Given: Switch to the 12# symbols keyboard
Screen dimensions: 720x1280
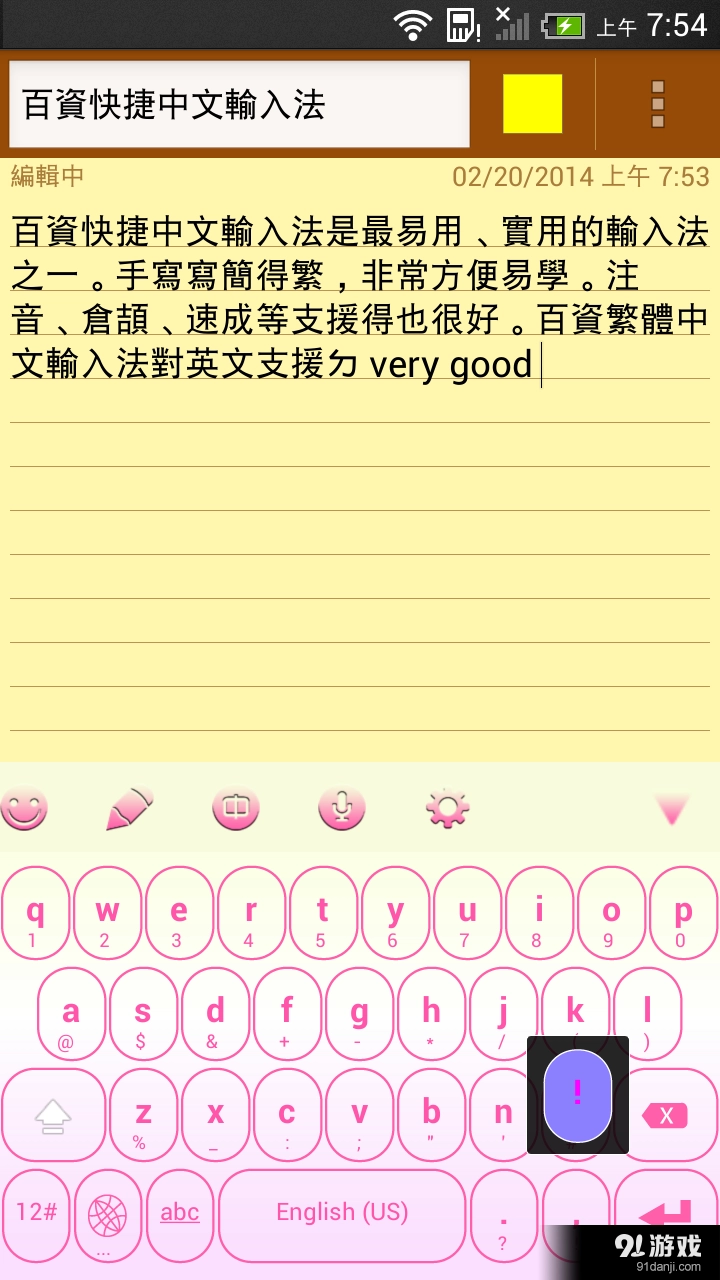Looking at the screenshot, I should click(x=36, y=1214).
